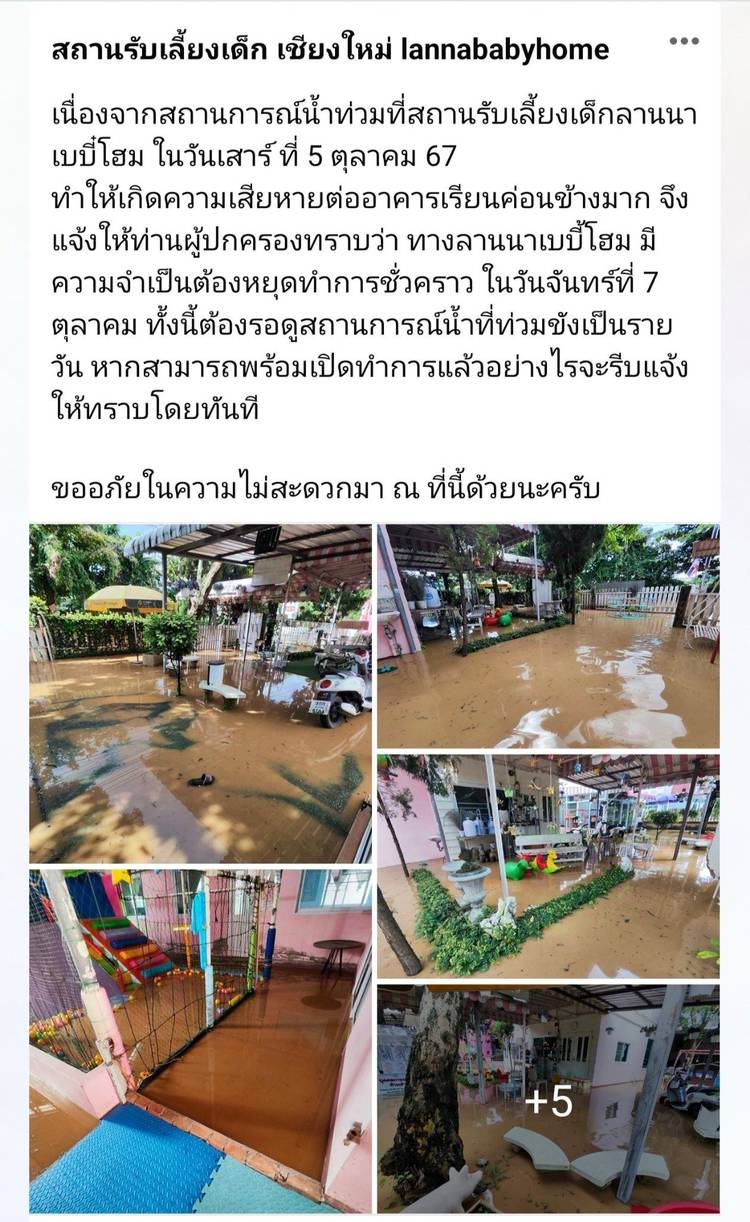Image resolution: width=750 pixels, height=1222 pixels.
Task: View the flooded playground net photo
Action: pyautogui.click(x=200, y=1040)
